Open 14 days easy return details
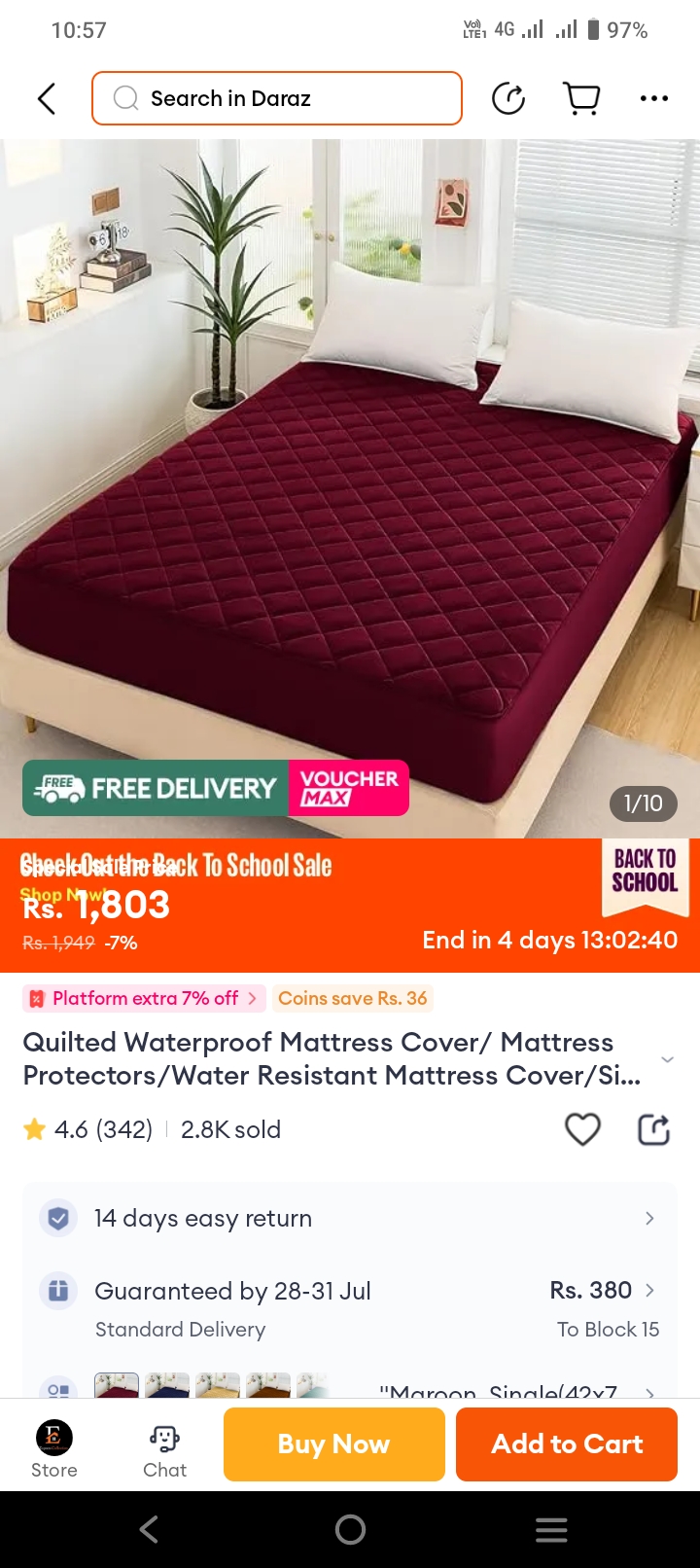Screen dimensions: 700x1568 (350, 1218)
